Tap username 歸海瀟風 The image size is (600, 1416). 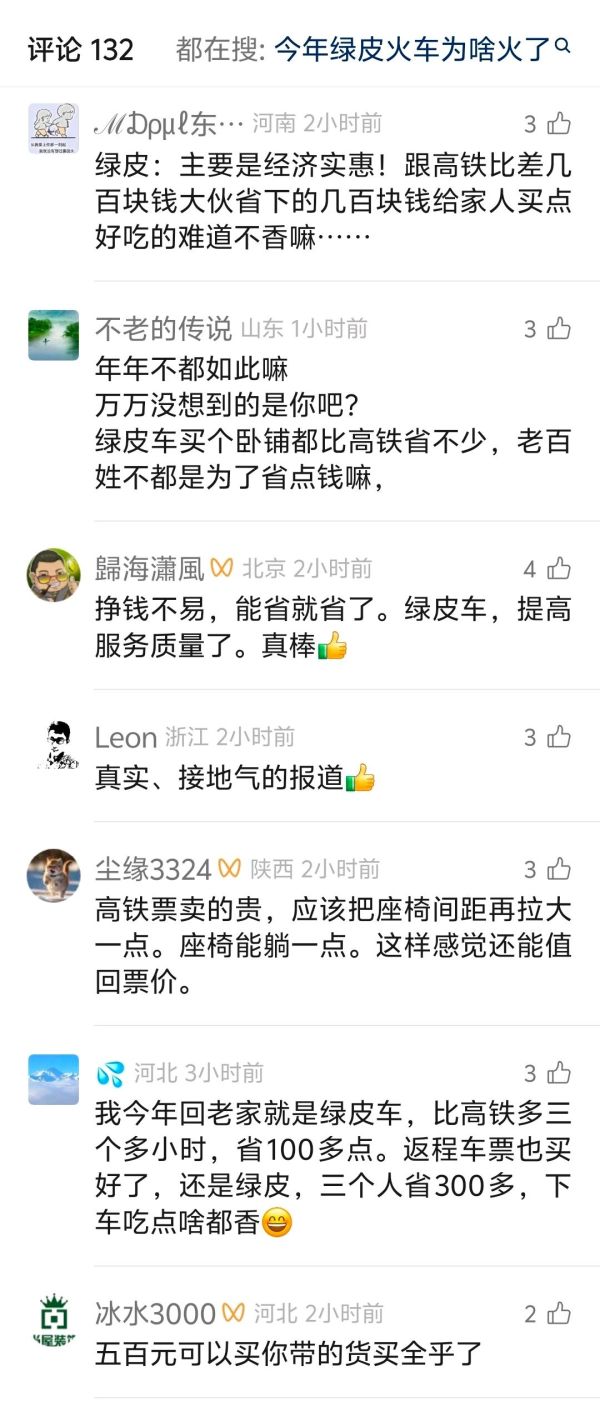click(149, 569)
